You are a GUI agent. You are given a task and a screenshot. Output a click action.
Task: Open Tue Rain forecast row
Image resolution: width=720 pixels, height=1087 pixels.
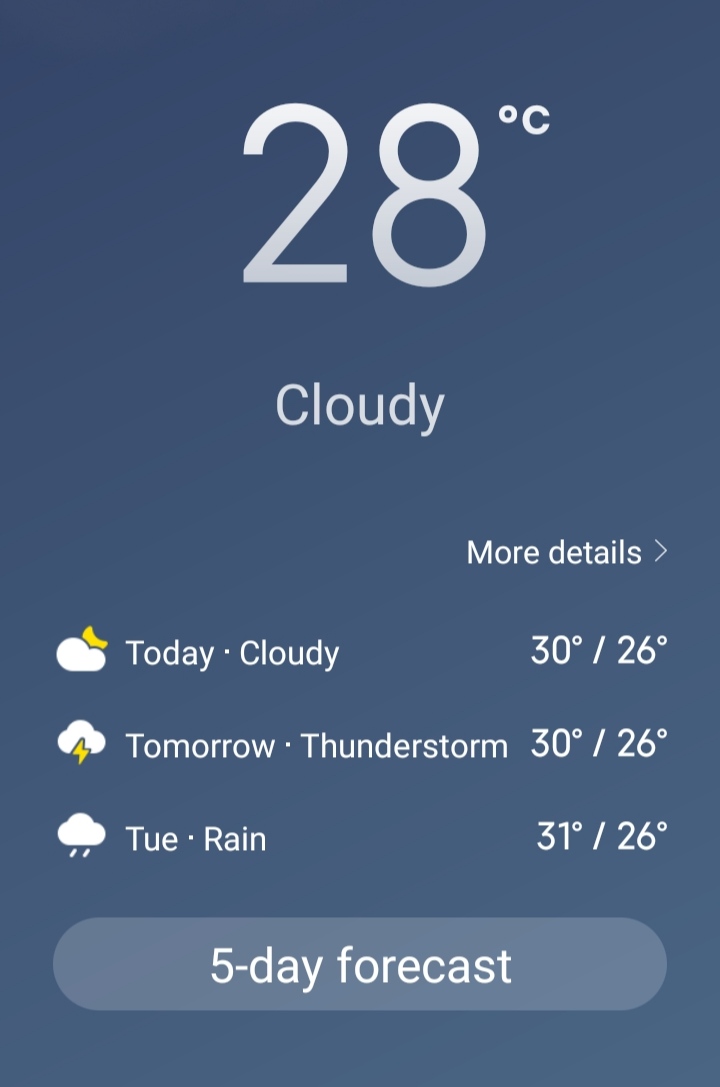(x=360, y=837)
